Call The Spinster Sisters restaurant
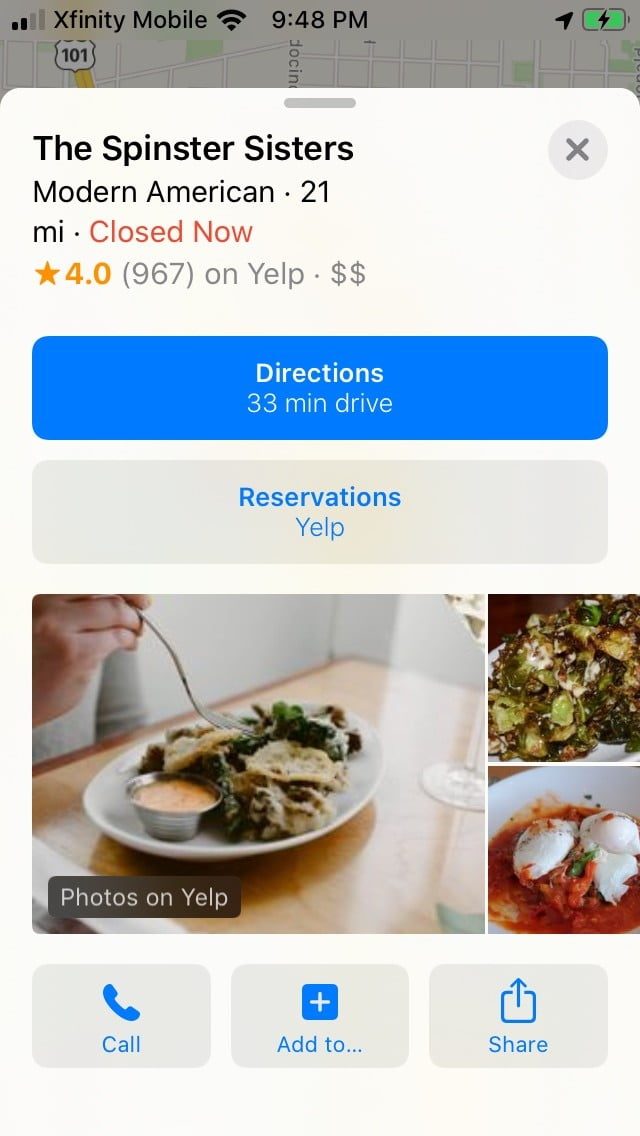The height and width of the screenshot is (1136, 640). [x=121, y=1016]
